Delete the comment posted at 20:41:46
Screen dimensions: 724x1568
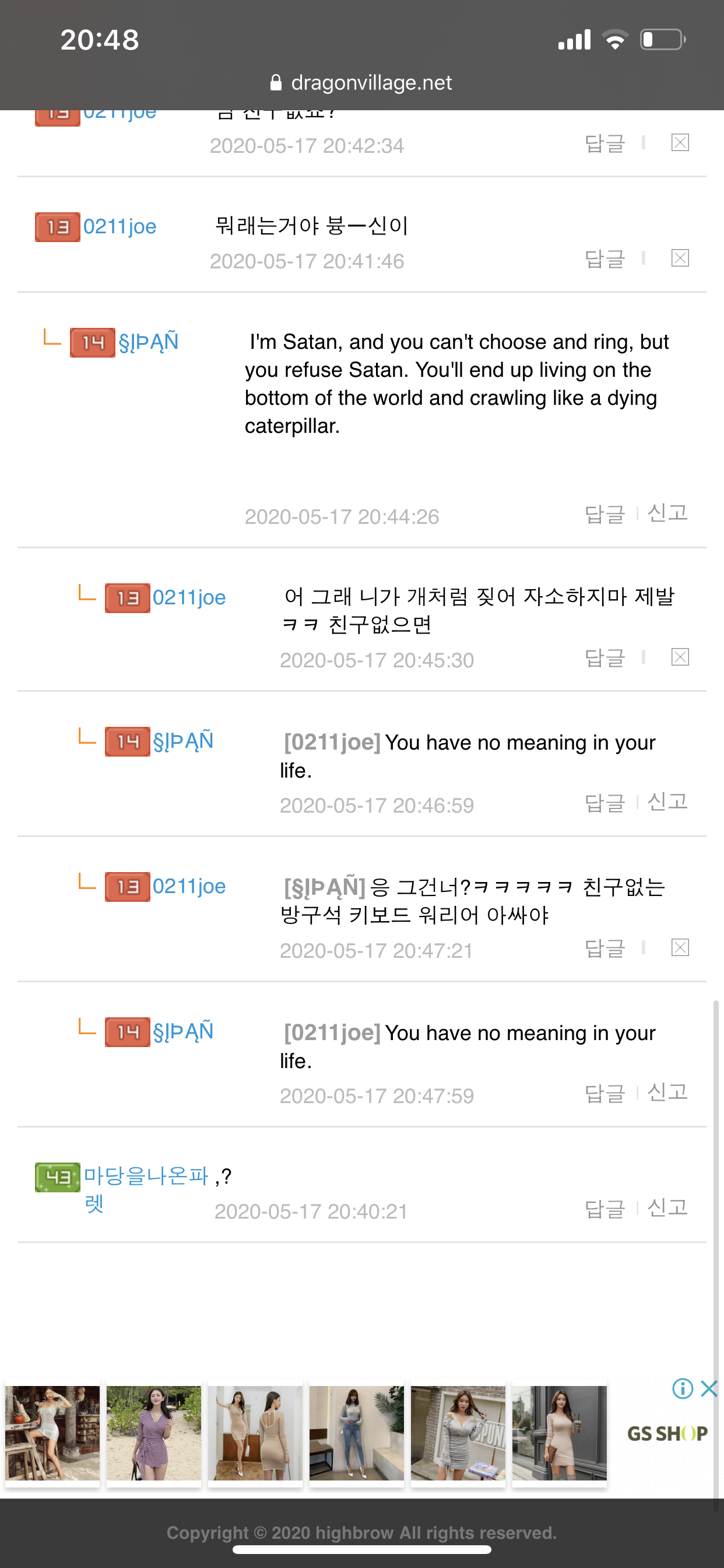click(680, 258)
